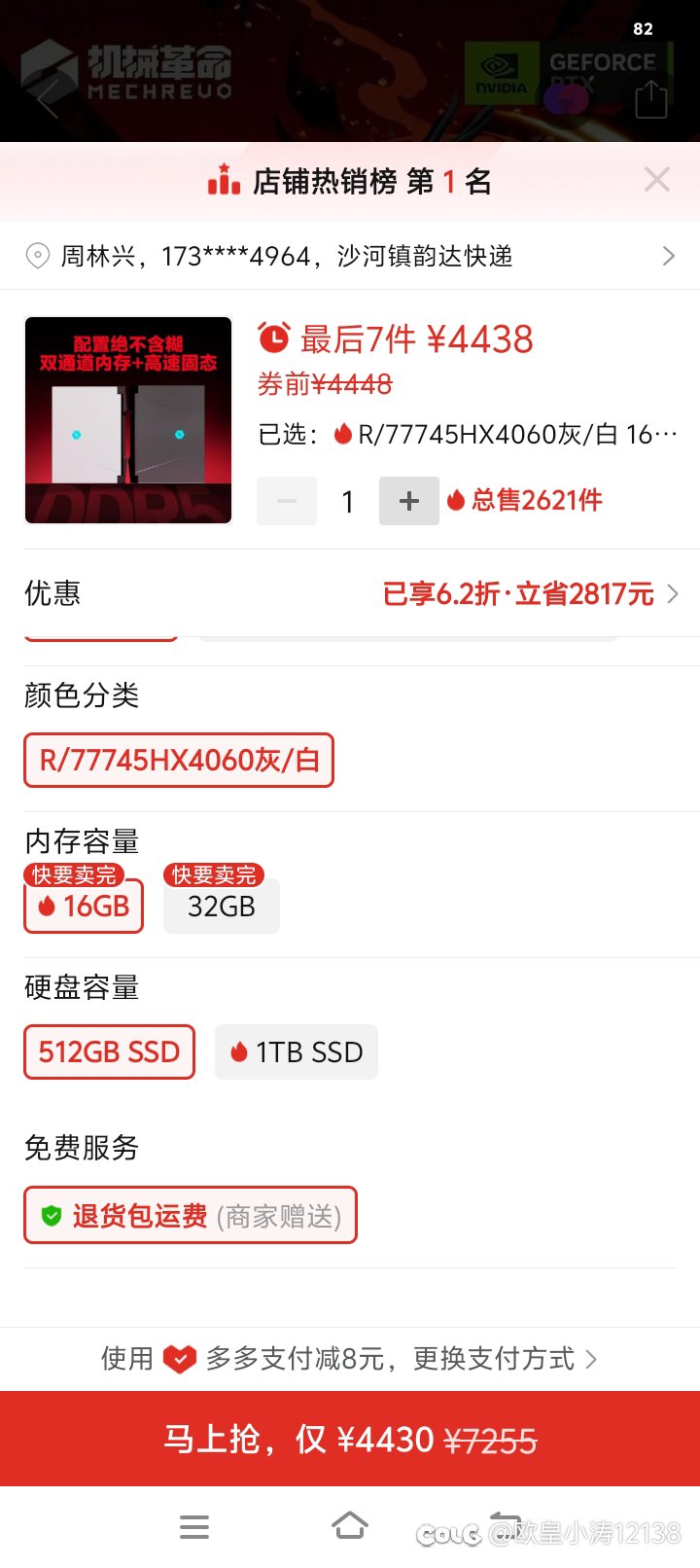
Task: Choose the 16GB memory option
Action: [x=84, y=906]
